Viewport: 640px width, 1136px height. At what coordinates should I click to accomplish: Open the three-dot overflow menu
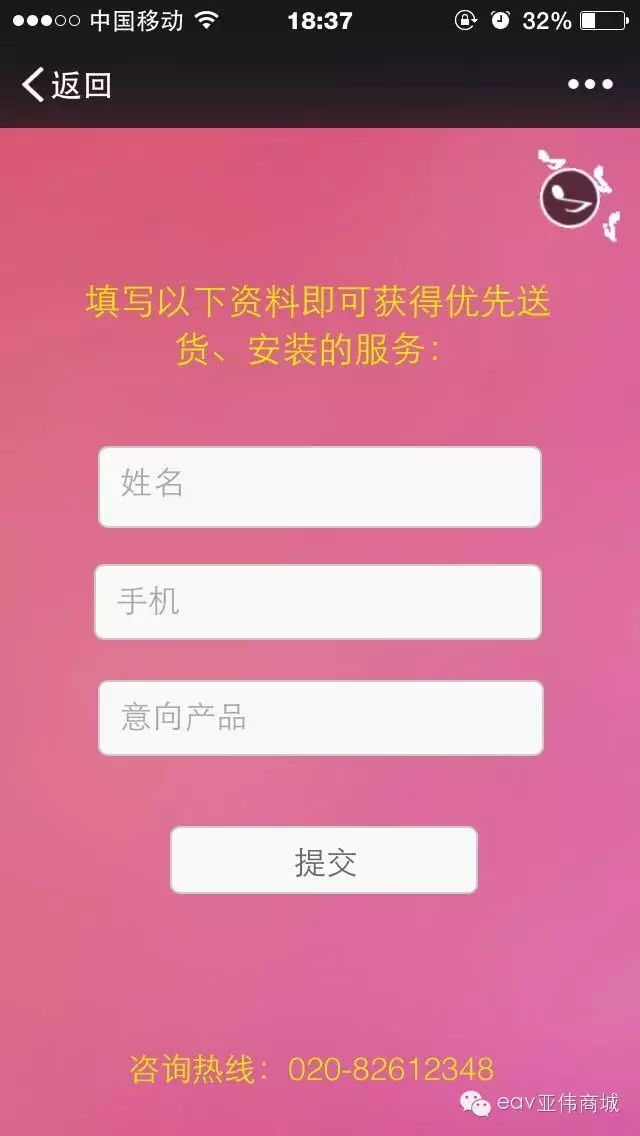pyautogui.click(x=590, y=85)
